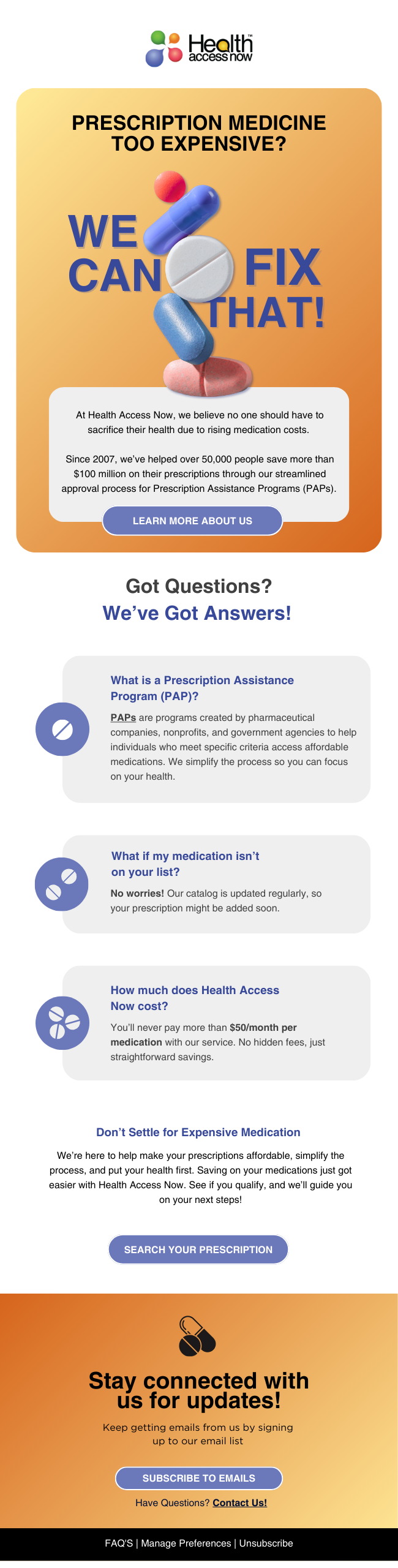Screen dimensions: 398x1568
Task: Open the Contact Us! link
Action: point(239,1502)
